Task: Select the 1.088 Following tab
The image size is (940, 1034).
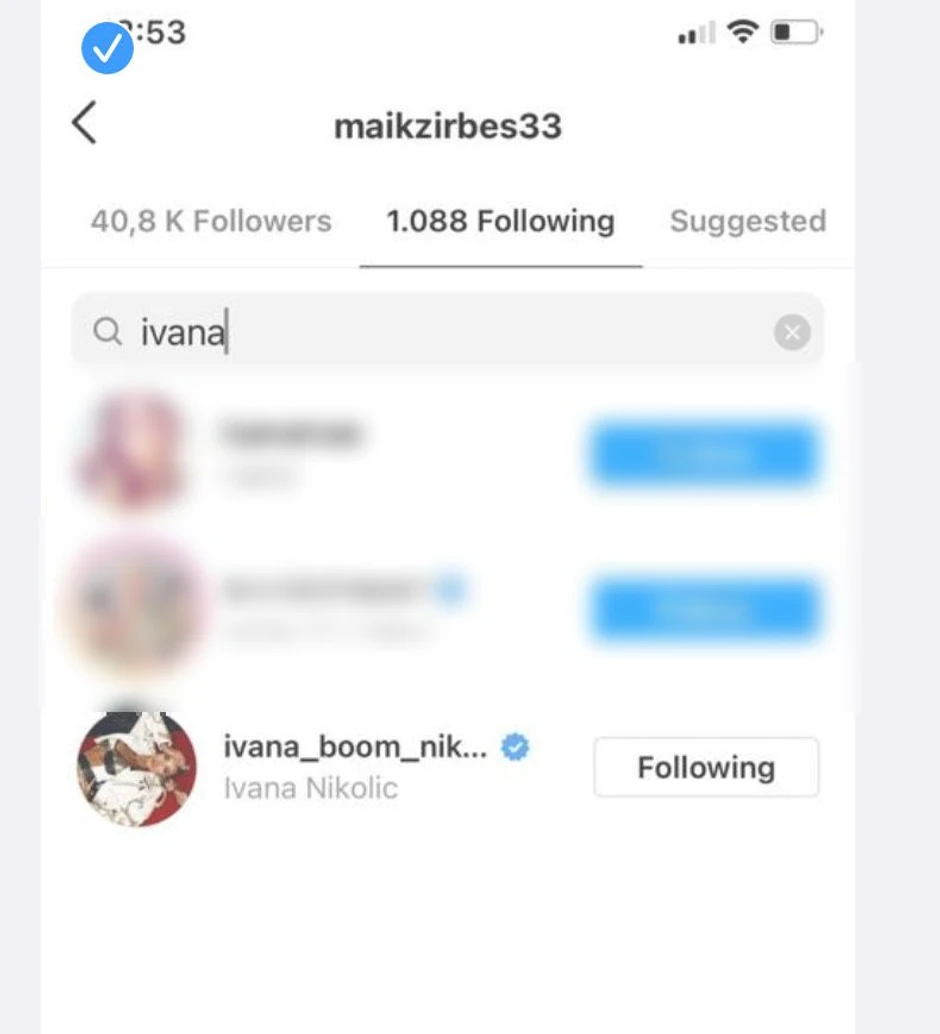Action: point(500,221)
